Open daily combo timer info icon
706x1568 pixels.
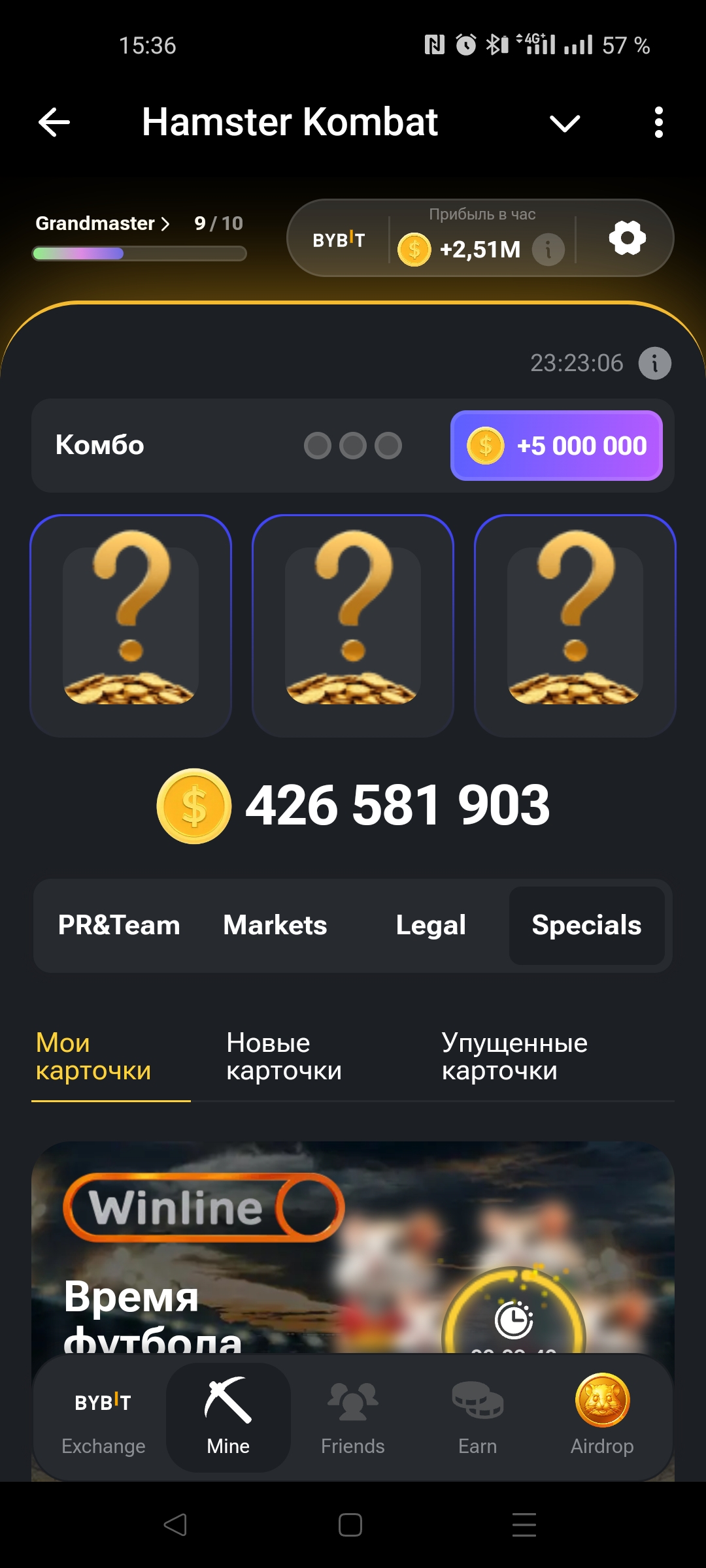click(654, 363)
